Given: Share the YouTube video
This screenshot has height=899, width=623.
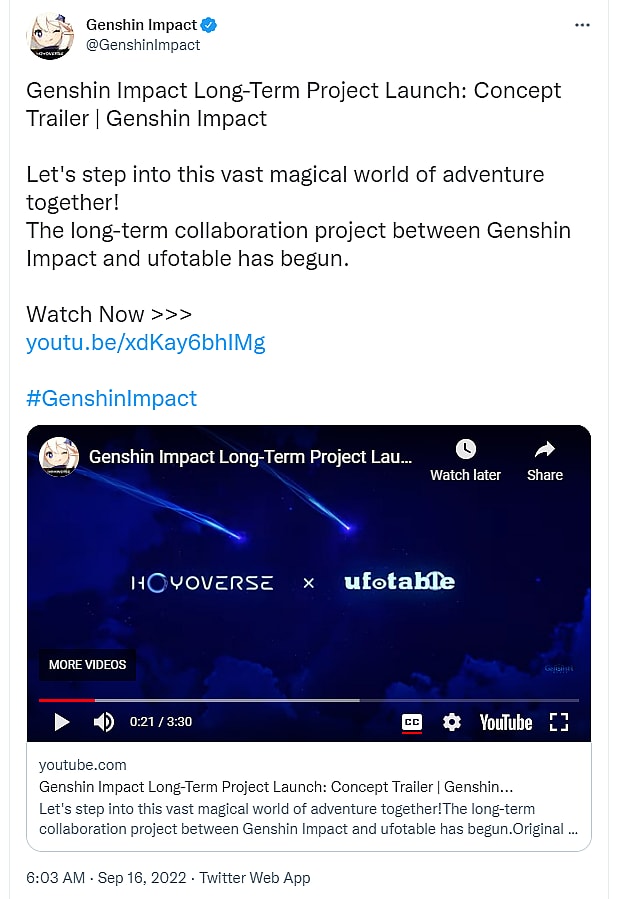Looking at the screenshot, I should tap(545, 460).
